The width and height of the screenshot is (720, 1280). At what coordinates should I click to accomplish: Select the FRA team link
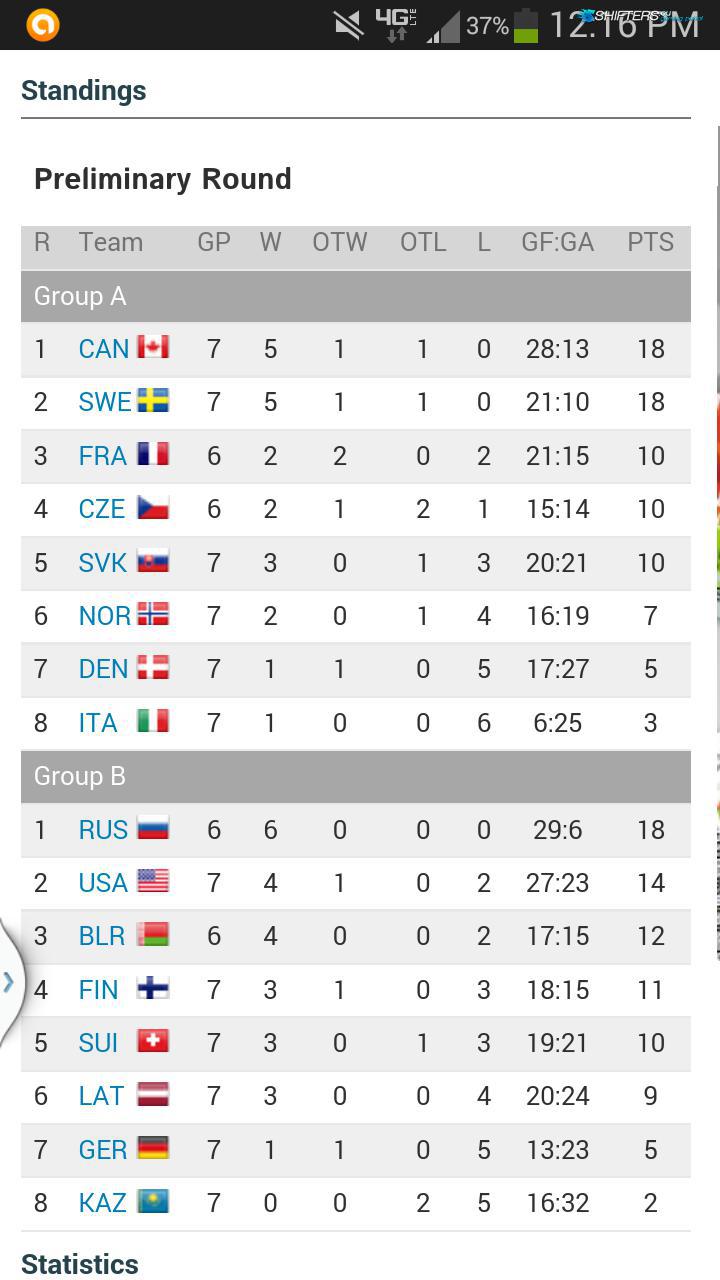tap(103, 456)
